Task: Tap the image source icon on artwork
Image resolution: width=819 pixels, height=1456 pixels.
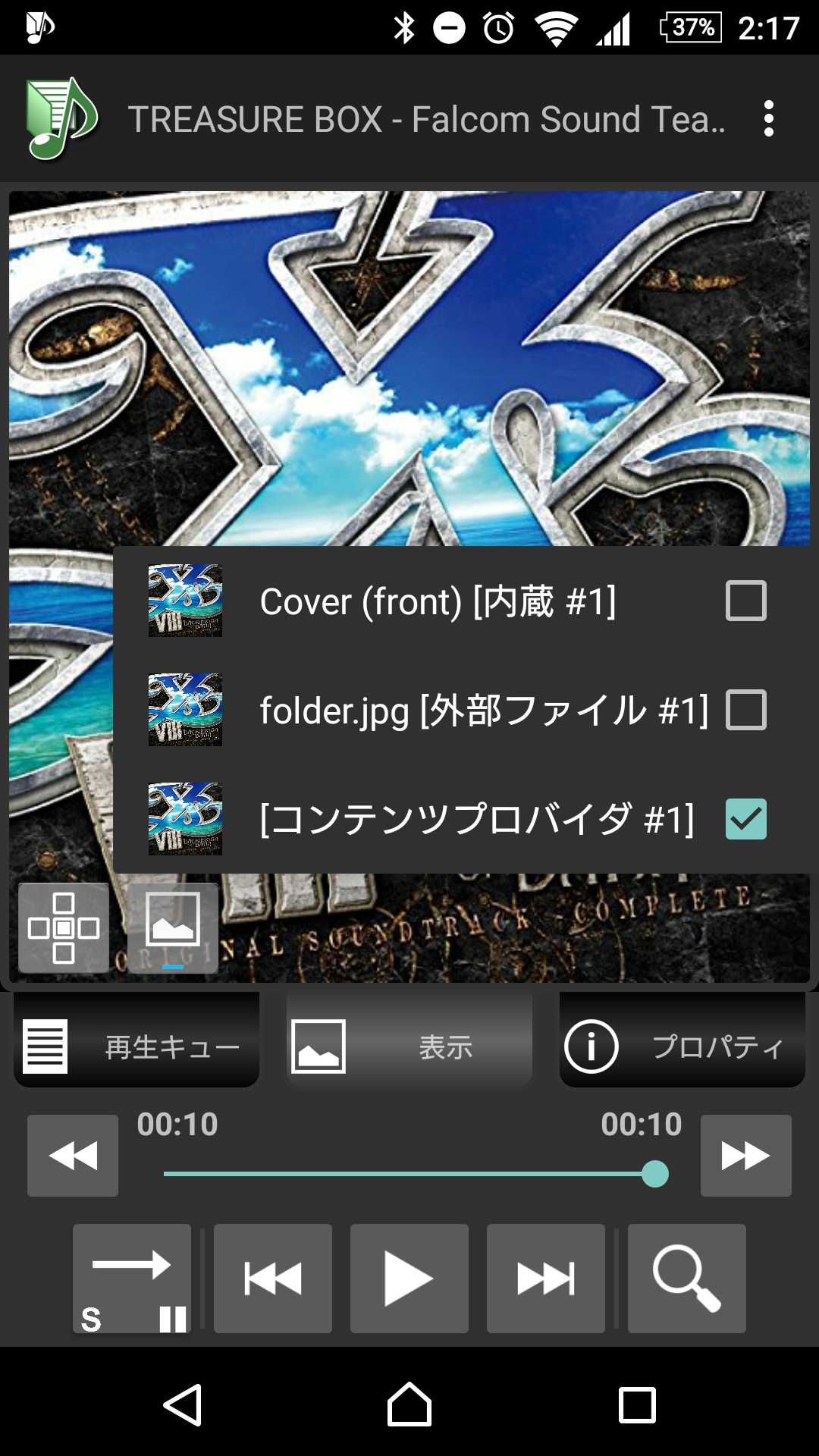Action: tap(173, 927)
